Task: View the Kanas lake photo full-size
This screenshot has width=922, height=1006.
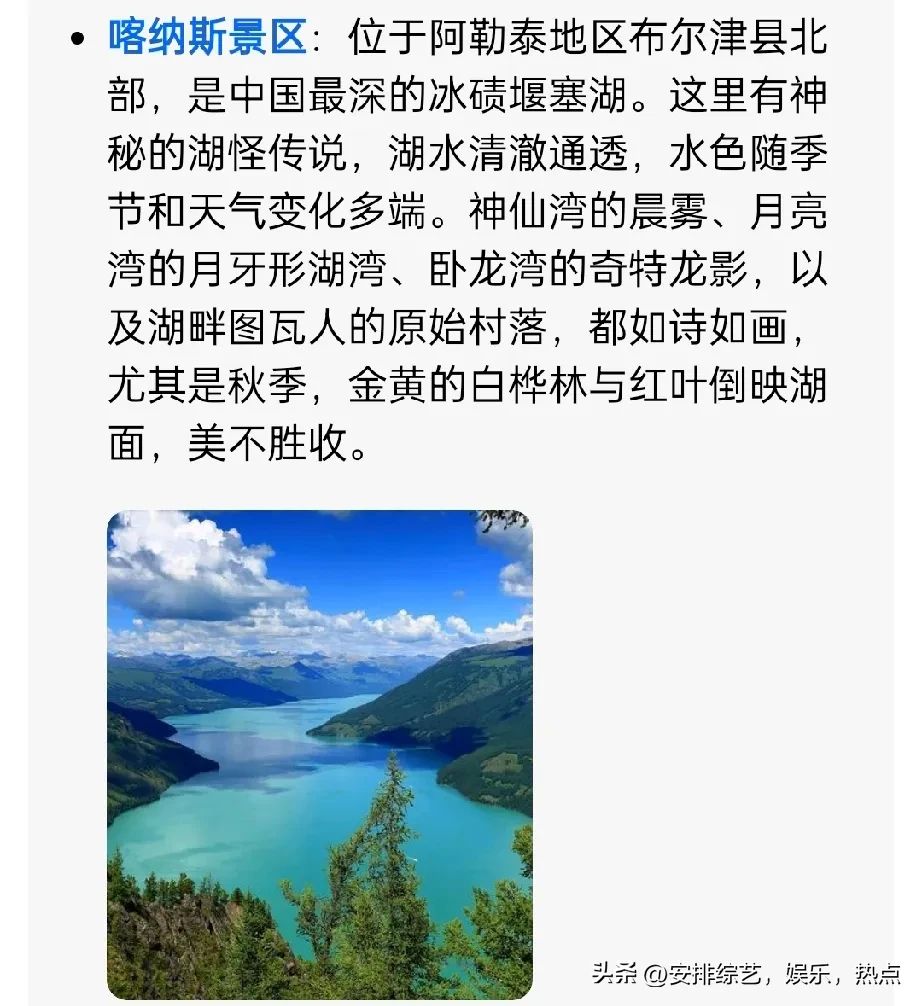Action: click(x=320, y=755)
